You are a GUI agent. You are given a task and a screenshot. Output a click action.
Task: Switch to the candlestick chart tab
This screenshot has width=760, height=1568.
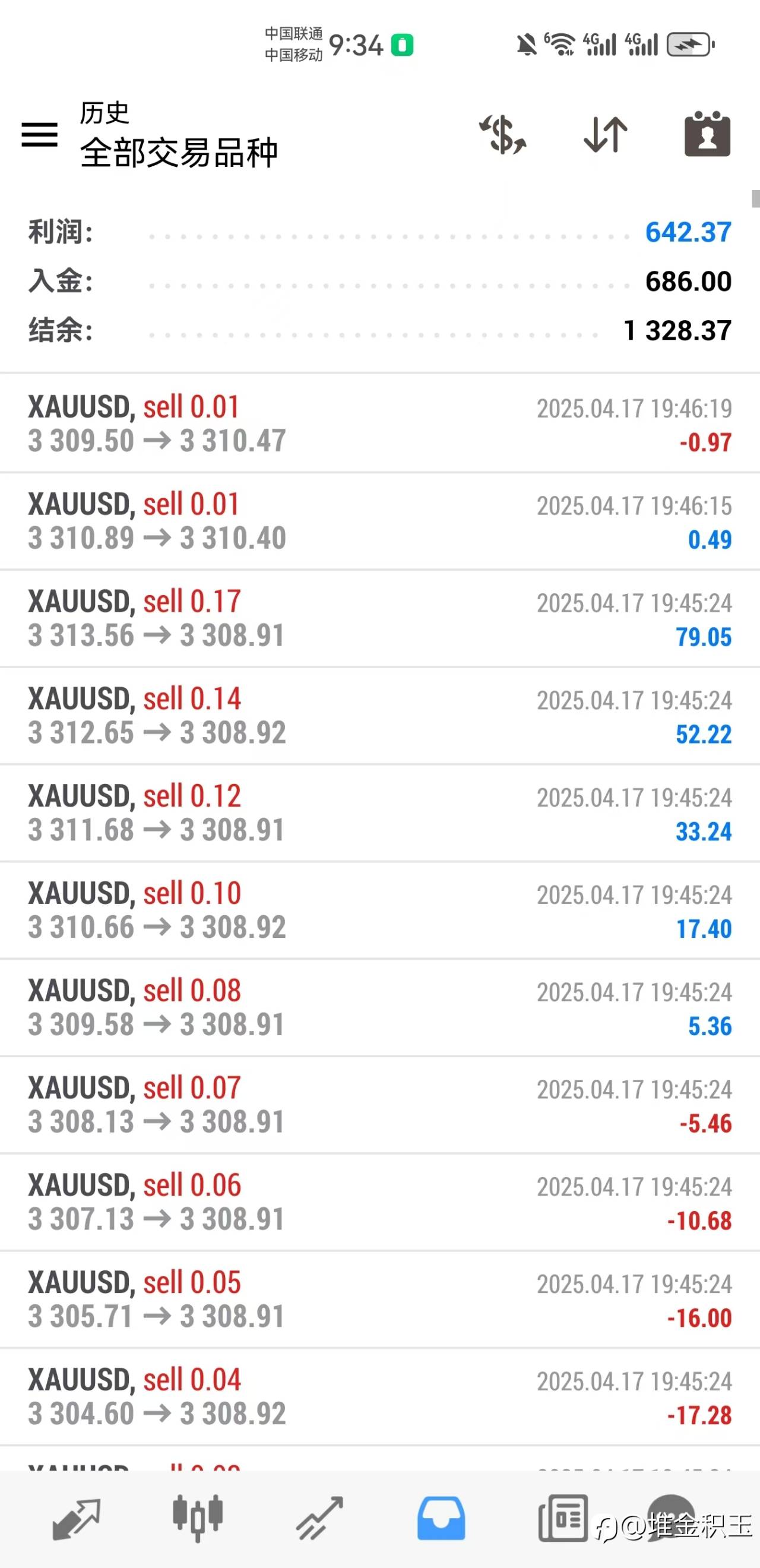click(x=197, y=1519)
